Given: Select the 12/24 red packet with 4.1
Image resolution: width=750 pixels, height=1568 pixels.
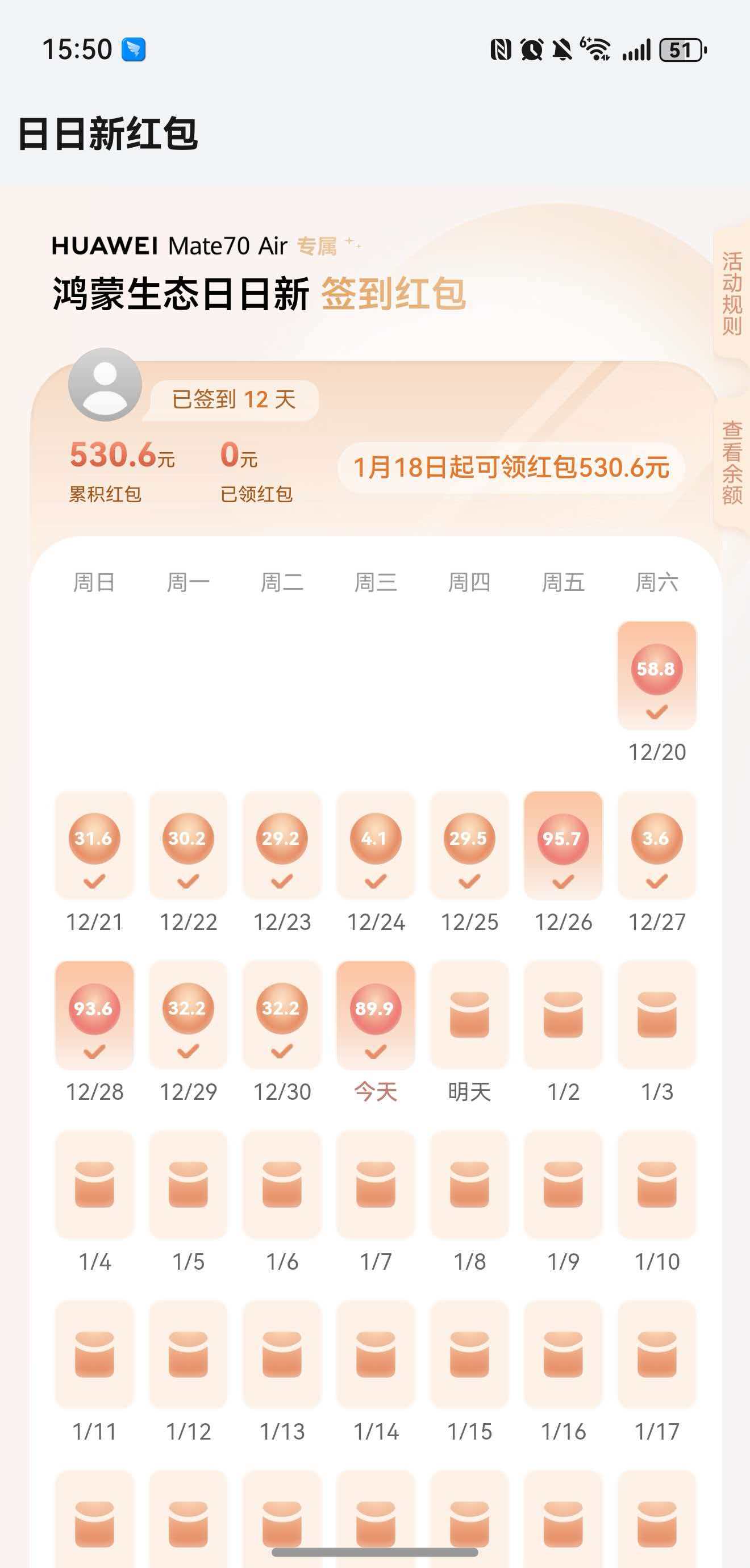Looking at the screenshot, I should pyautogui.click(x=376, y=845).
